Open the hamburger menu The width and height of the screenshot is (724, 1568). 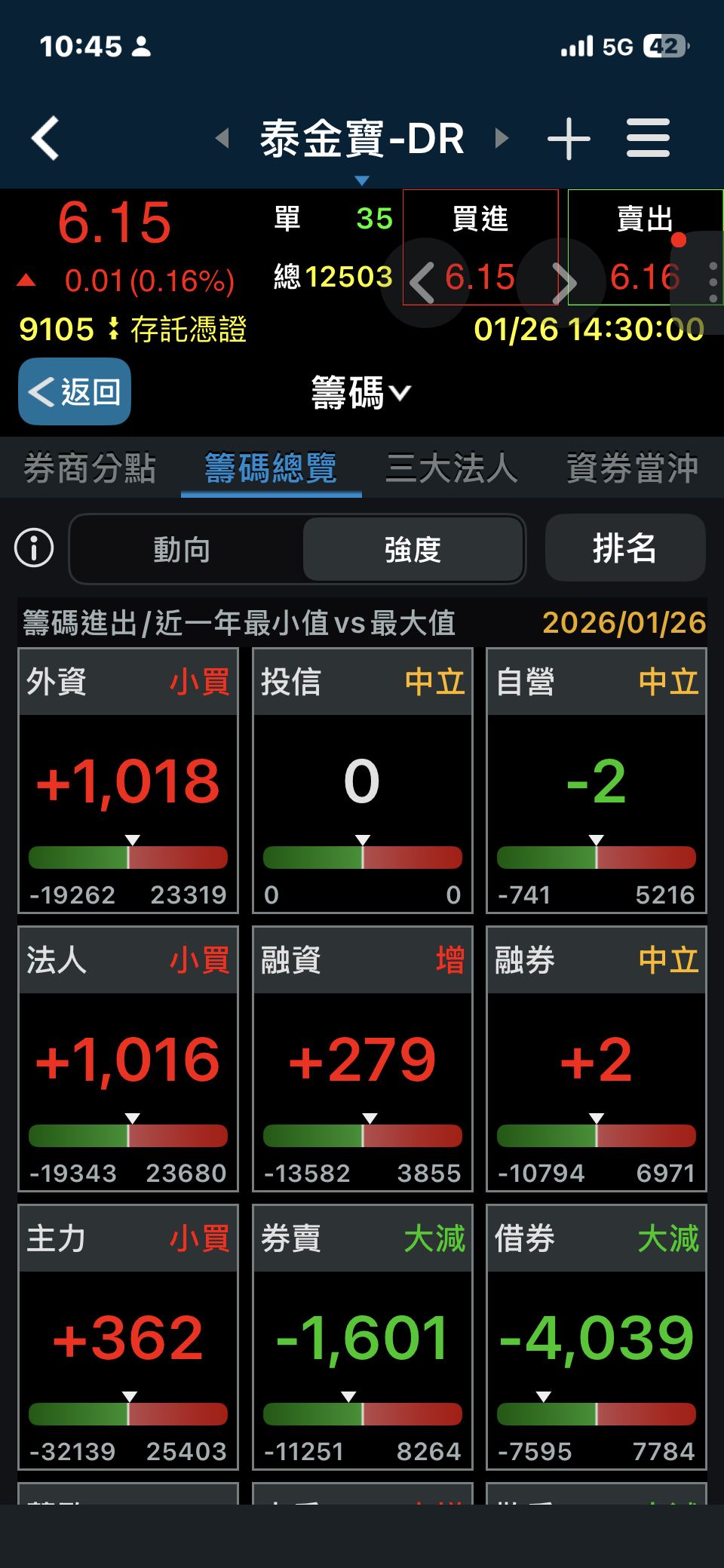pyautogui.click(x=648, y=137)
